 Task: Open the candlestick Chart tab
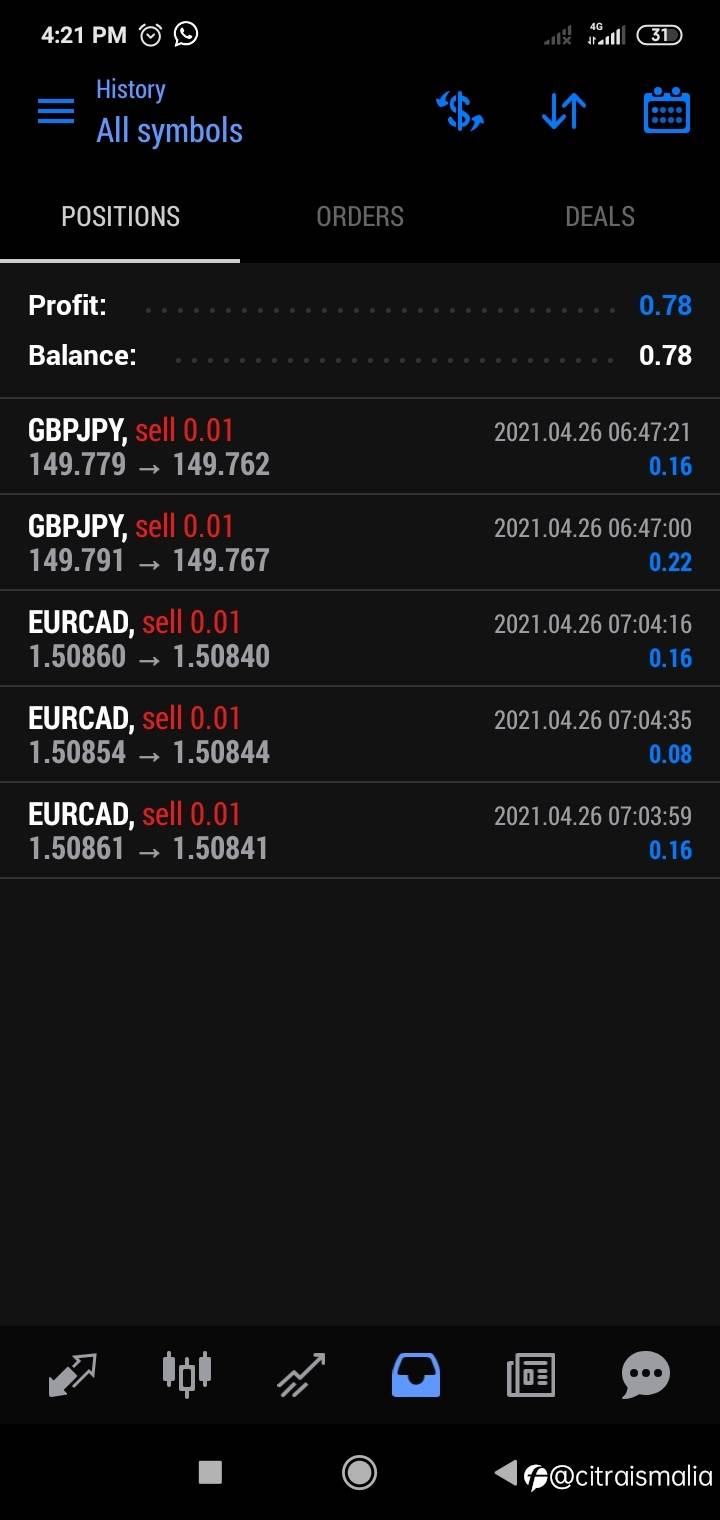click(187, 1373)
